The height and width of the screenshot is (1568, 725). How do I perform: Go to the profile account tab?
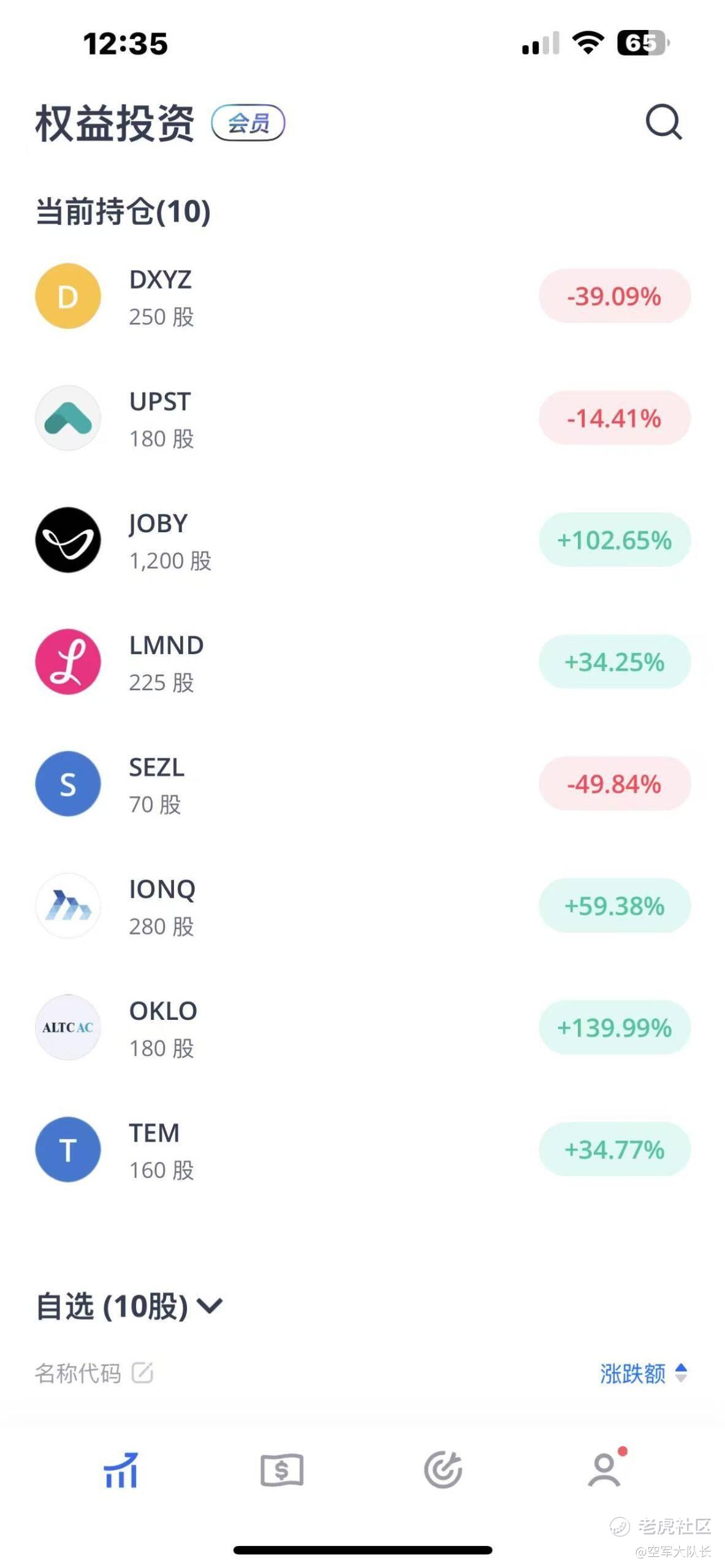pos(604,1469)
